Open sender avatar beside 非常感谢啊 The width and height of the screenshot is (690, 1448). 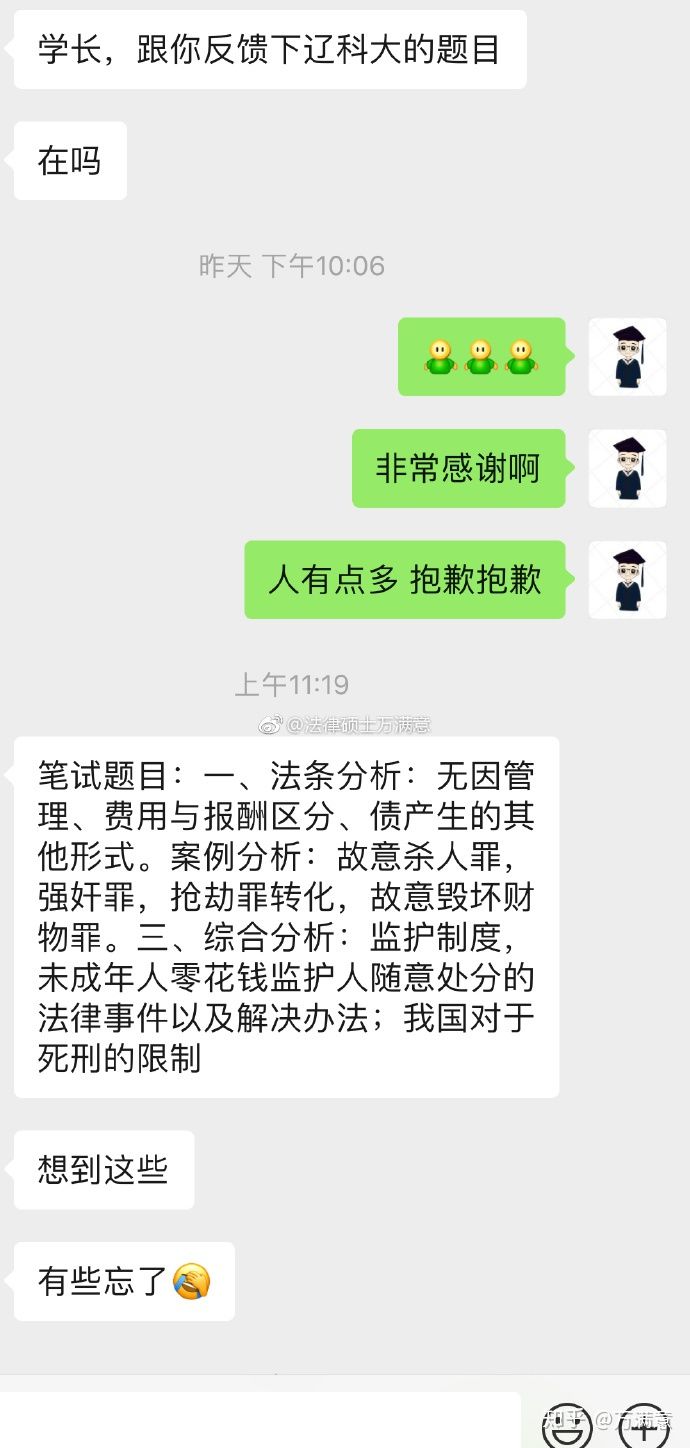(627, 469)
